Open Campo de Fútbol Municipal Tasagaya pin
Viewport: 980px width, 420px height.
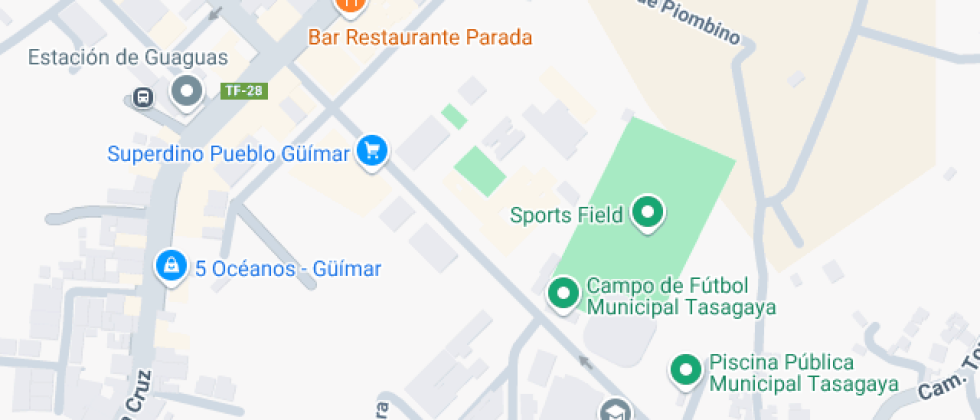(x=562, y=294)
